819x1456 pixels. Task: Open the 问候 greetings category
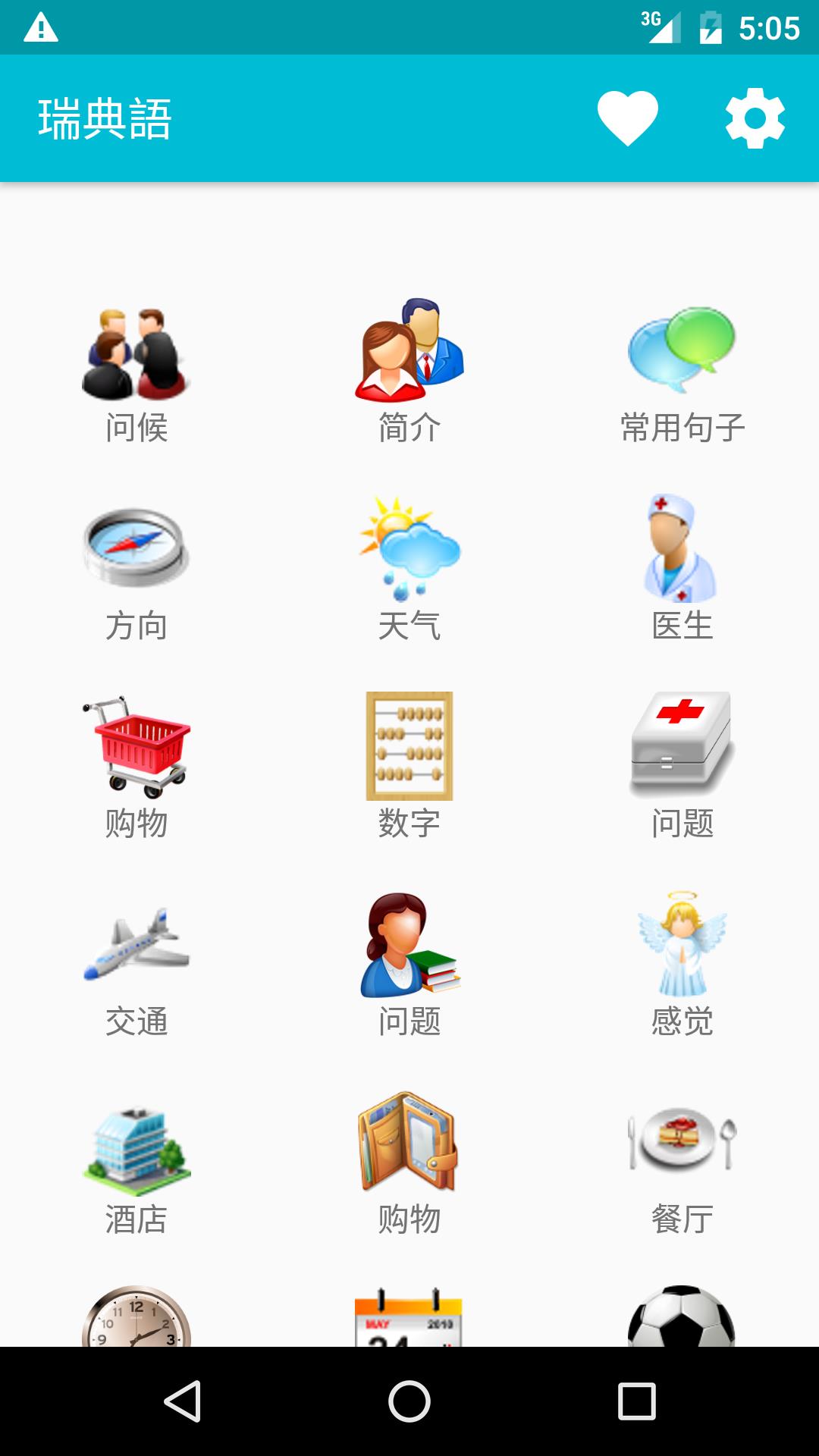(136, 373)
